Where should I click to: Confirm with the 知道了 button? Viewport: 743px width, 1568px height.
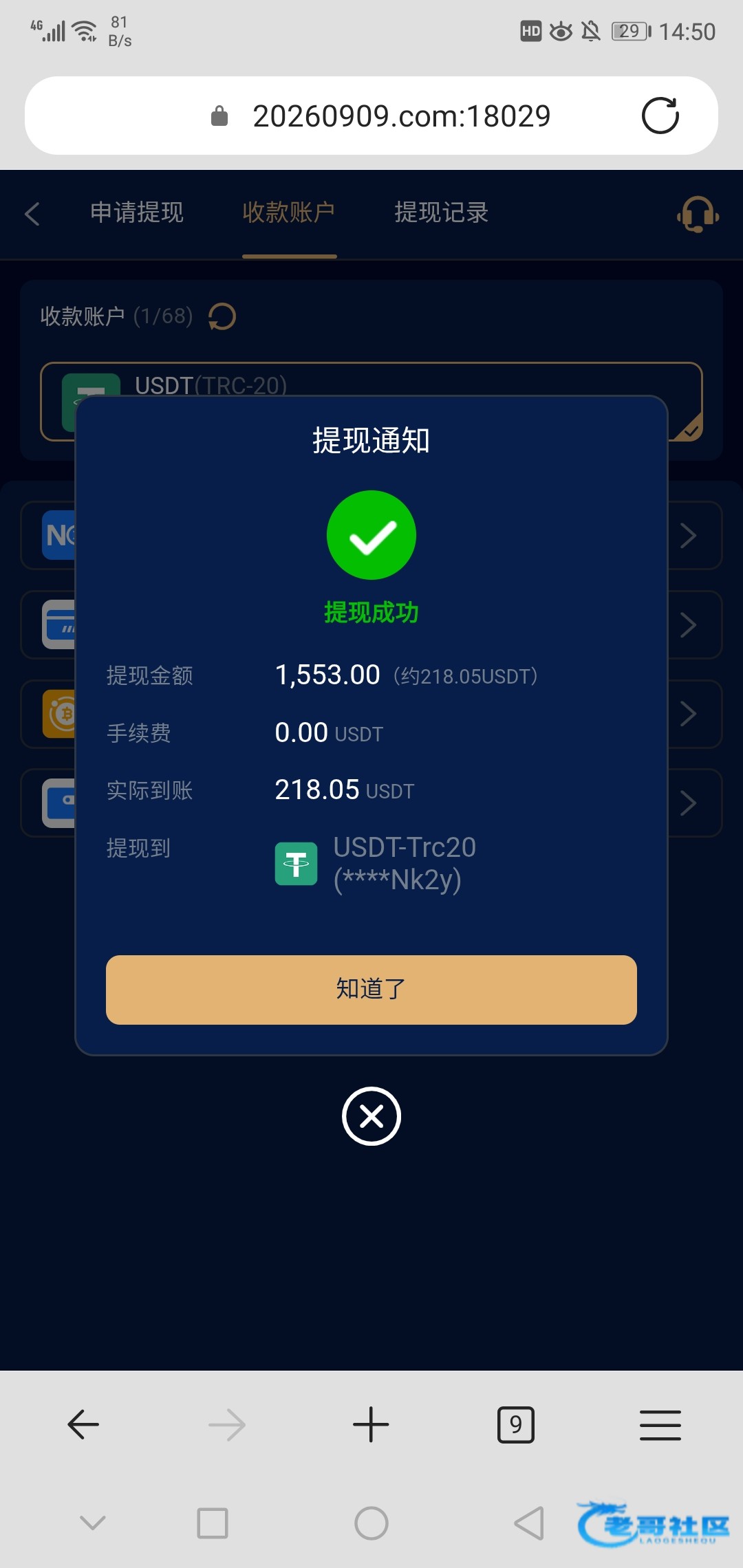point(371,989)
